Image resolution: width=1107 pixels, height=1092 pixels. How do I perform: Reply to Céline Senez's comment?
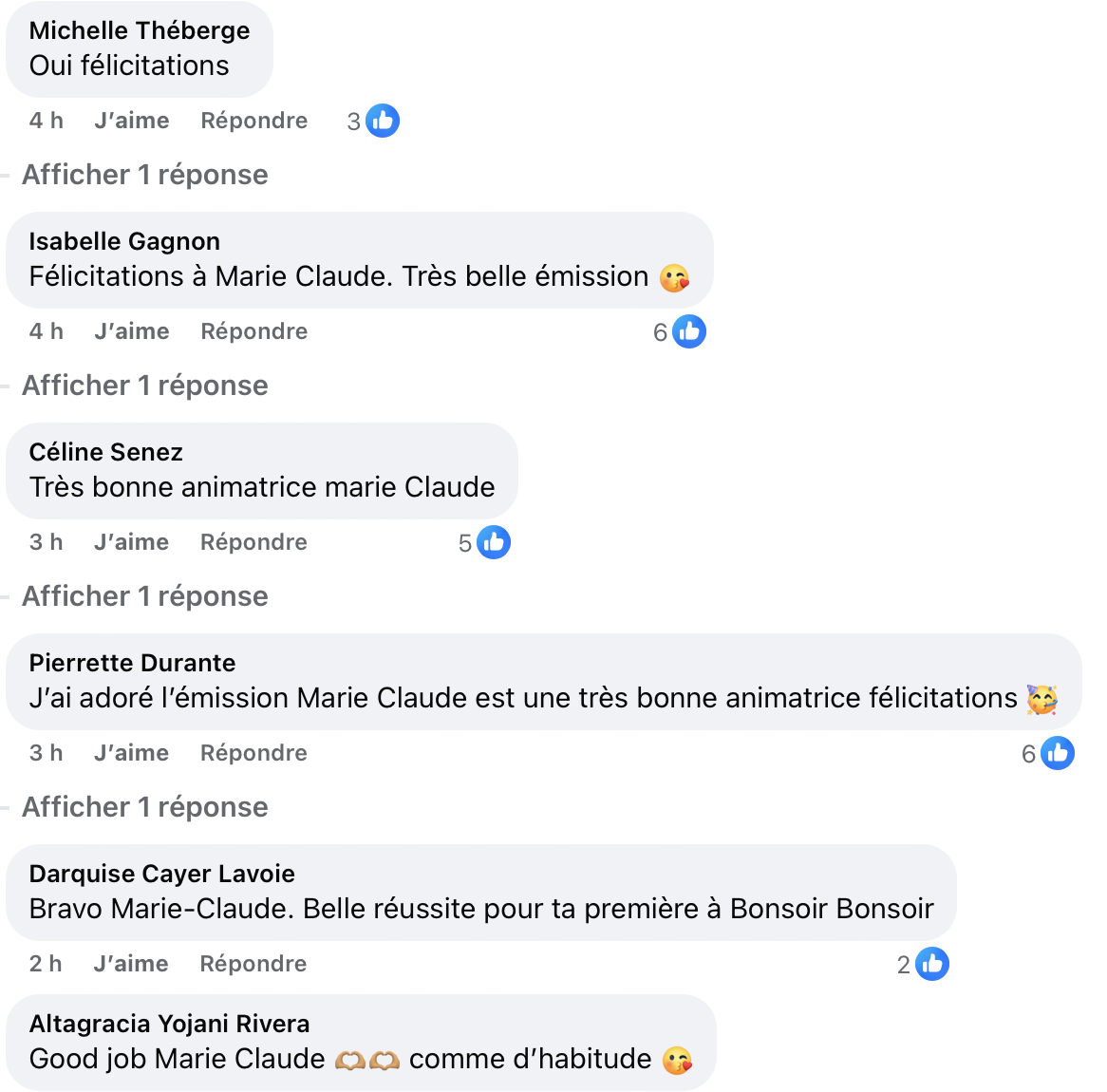[253, 542]
